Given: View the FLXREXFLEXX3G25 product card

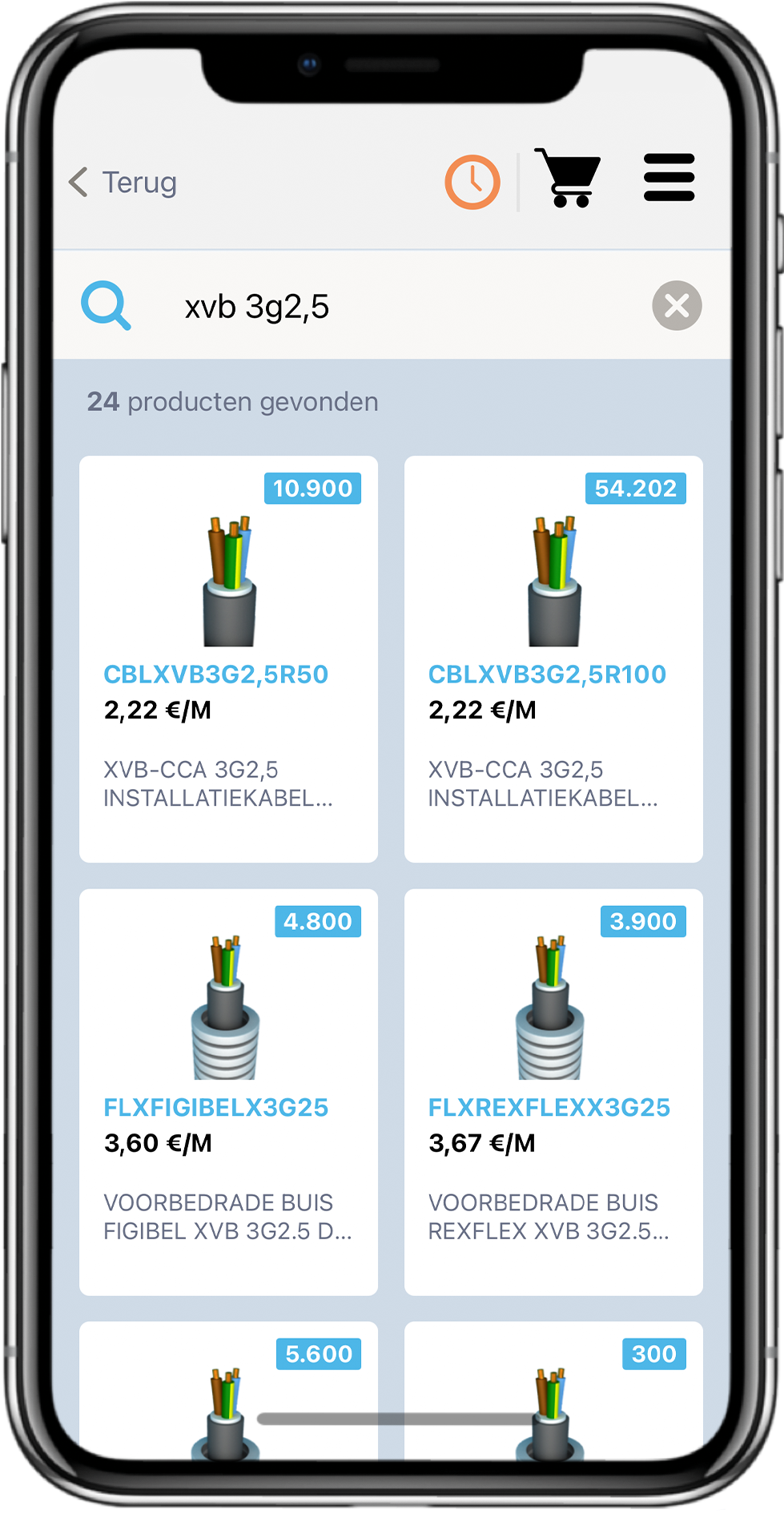Looking at the screenshot, I should point(553,1091).
